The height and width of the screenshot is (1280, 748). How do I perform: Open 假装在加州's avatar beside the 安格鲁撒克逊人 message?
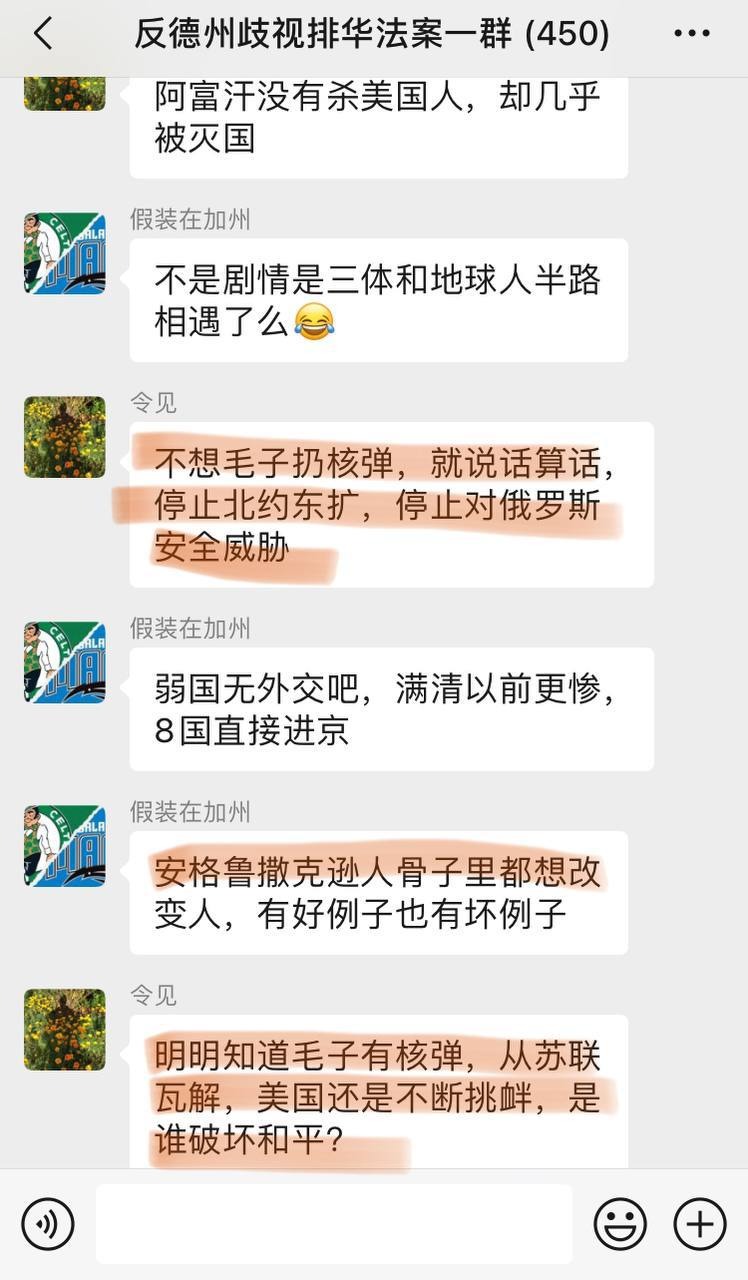point(65,846)
